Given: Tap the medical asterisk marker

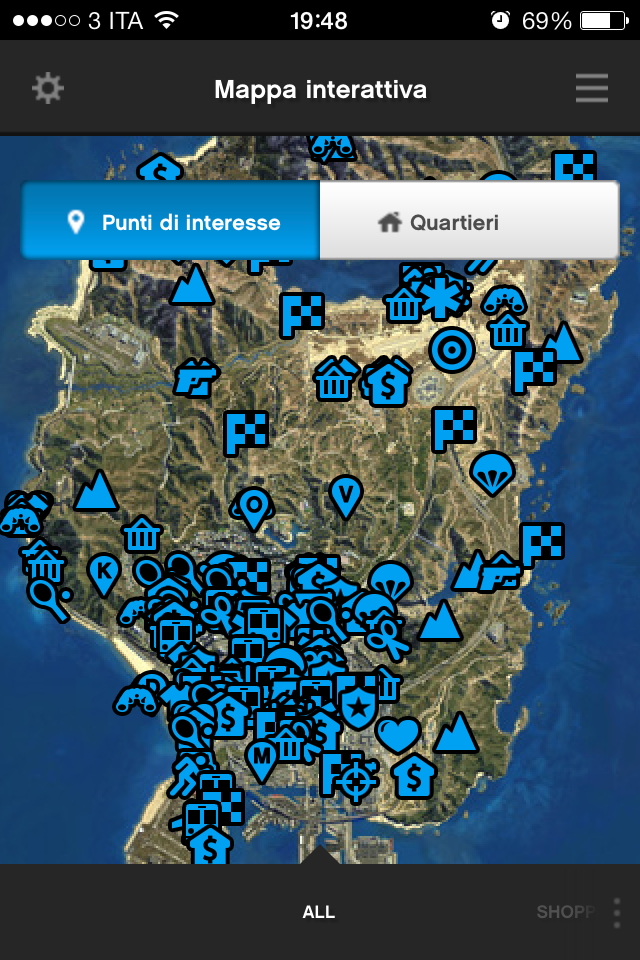Looking at the screenshot, I should [438, 297].
